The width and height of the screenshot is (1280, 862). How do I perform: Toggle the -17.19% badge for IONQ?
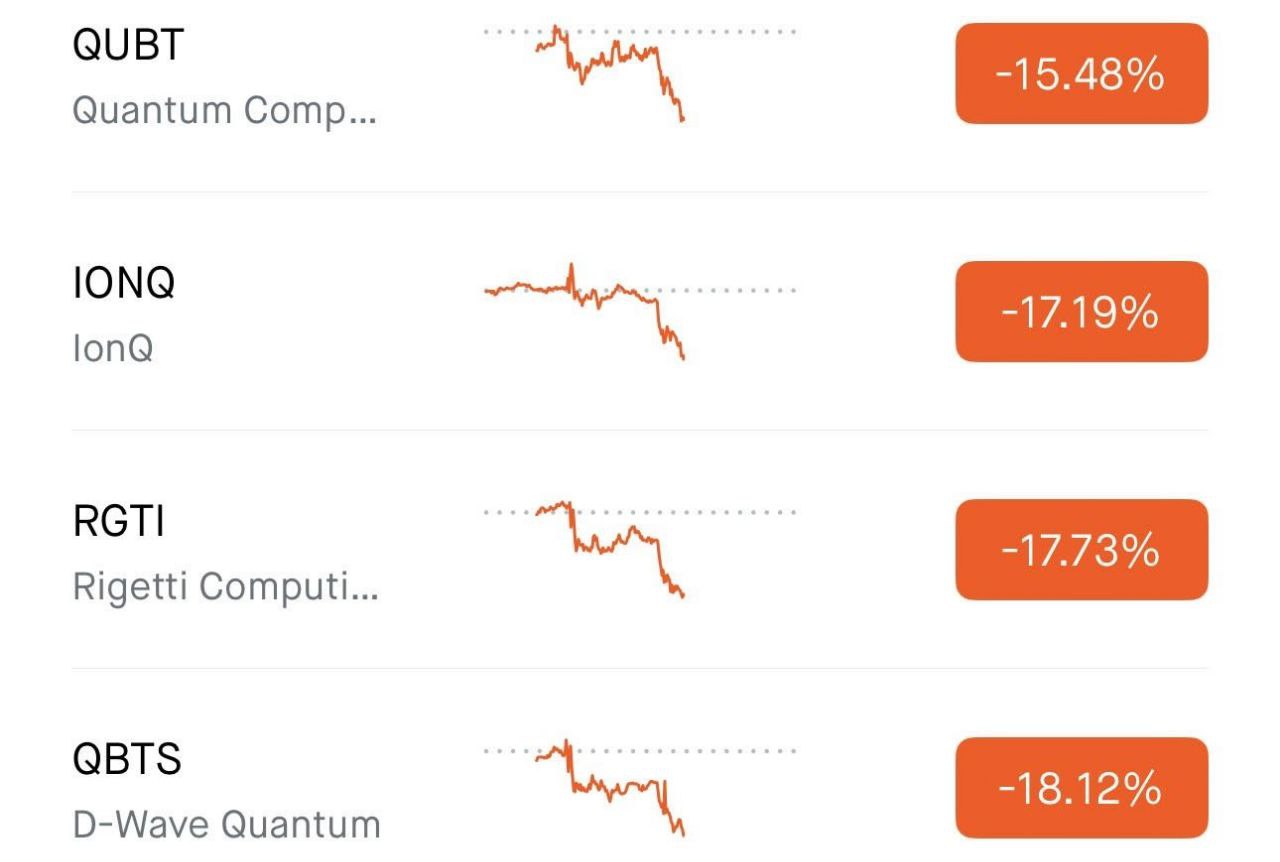click(x=1081, y=312)
